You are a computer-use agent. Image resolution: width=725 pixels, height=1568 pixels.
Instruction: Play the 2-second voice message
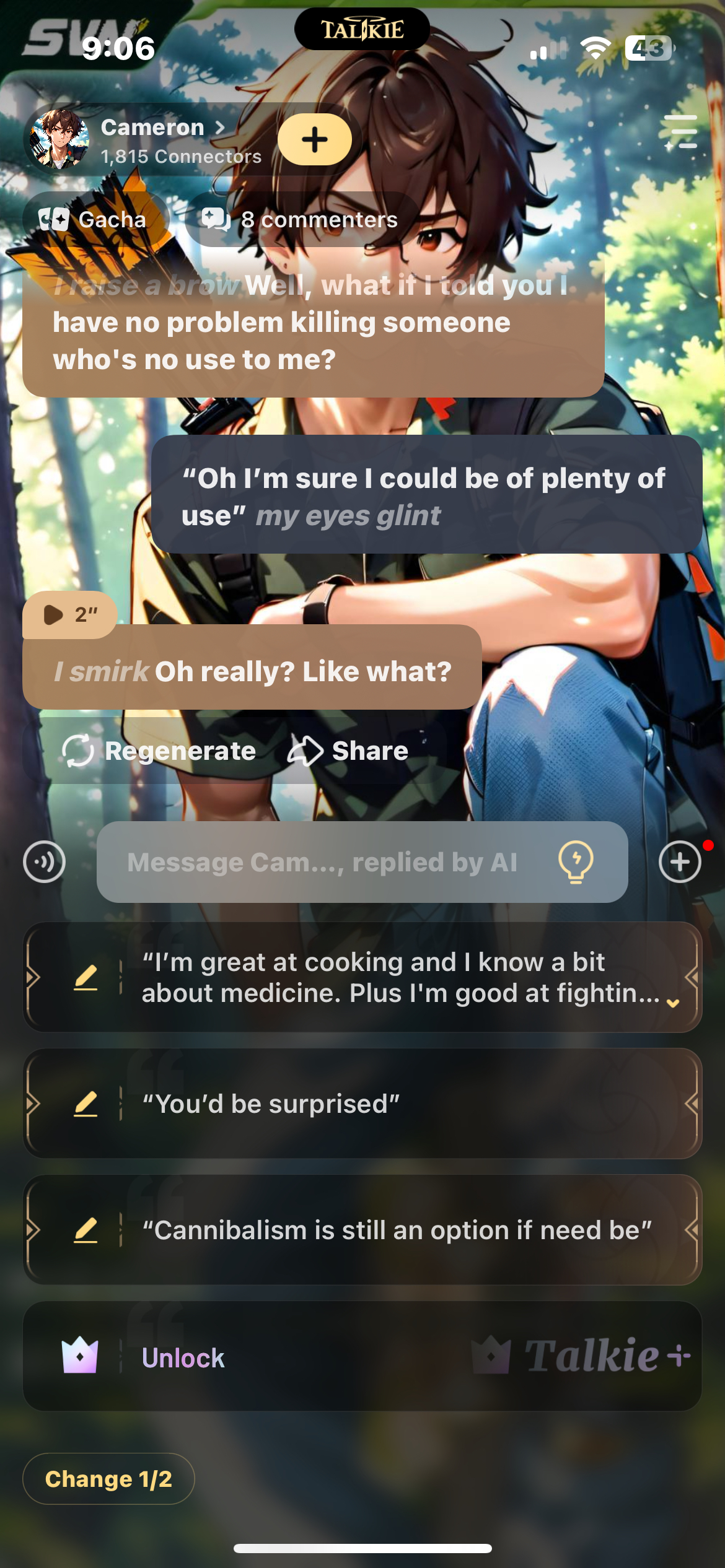pyautogui.click(x=69, y=615)
